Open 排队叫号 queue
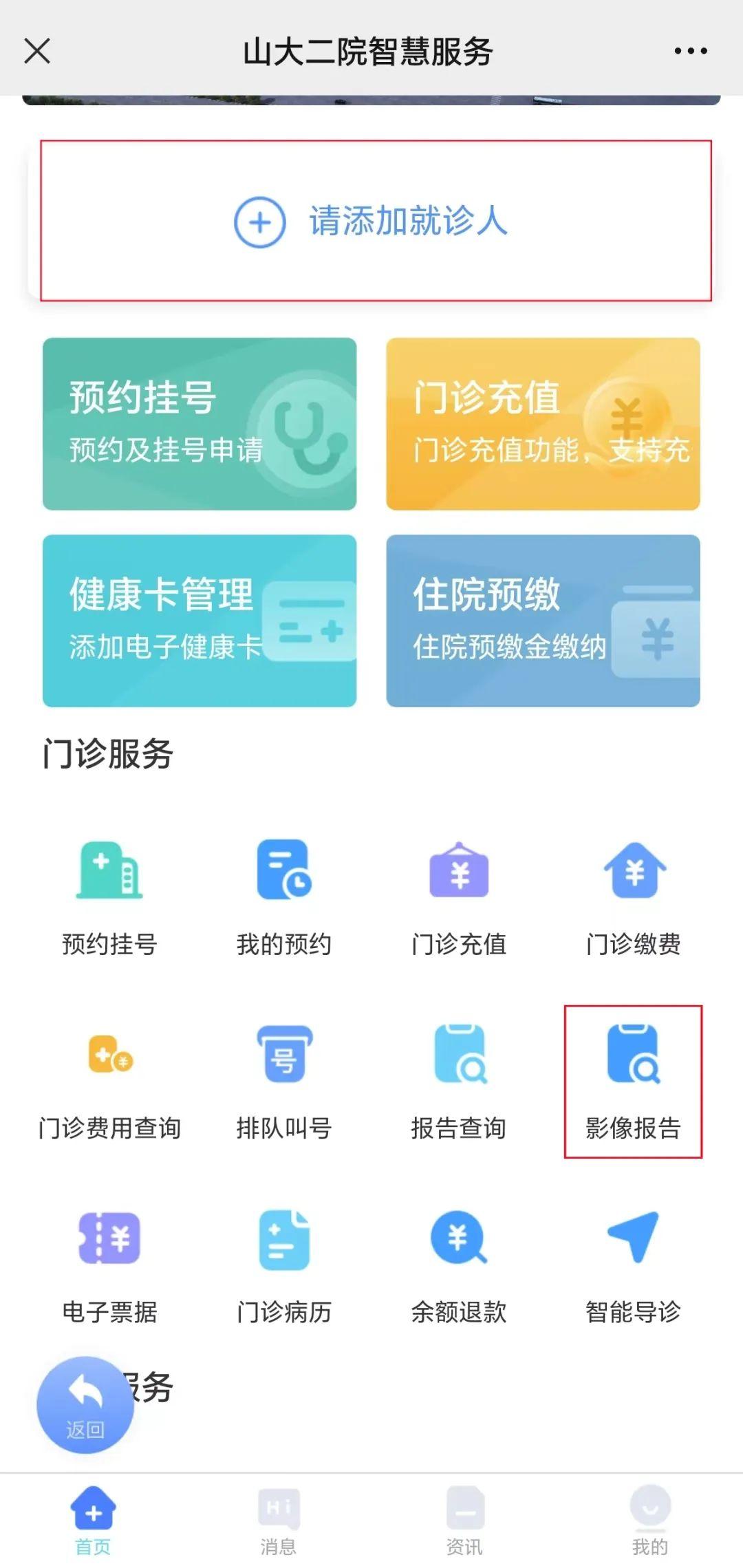The width and height of the screenshot is (743, 1568). coord(284,1080)
